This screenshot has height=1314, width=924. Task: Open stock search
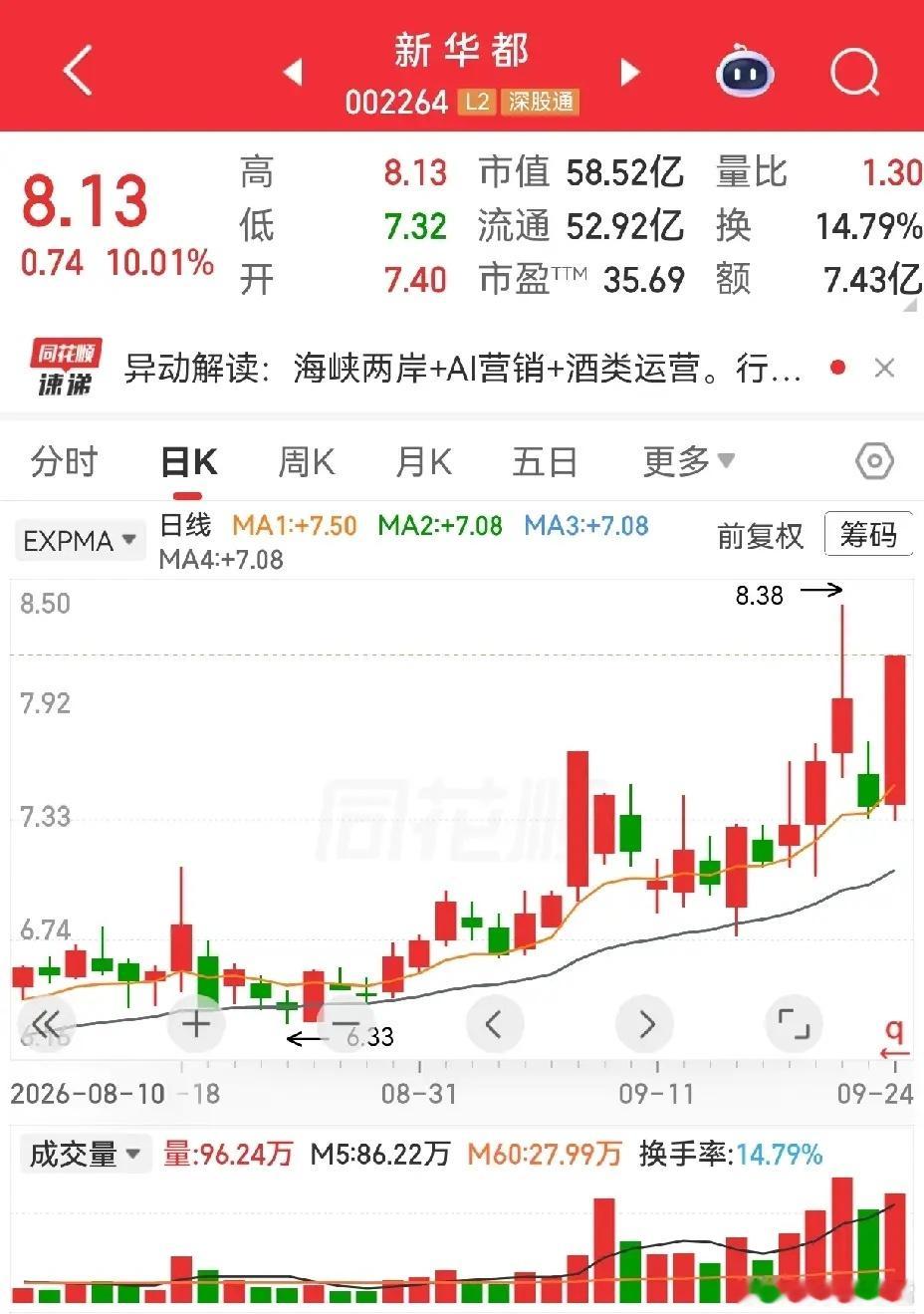tap(854, 71)
